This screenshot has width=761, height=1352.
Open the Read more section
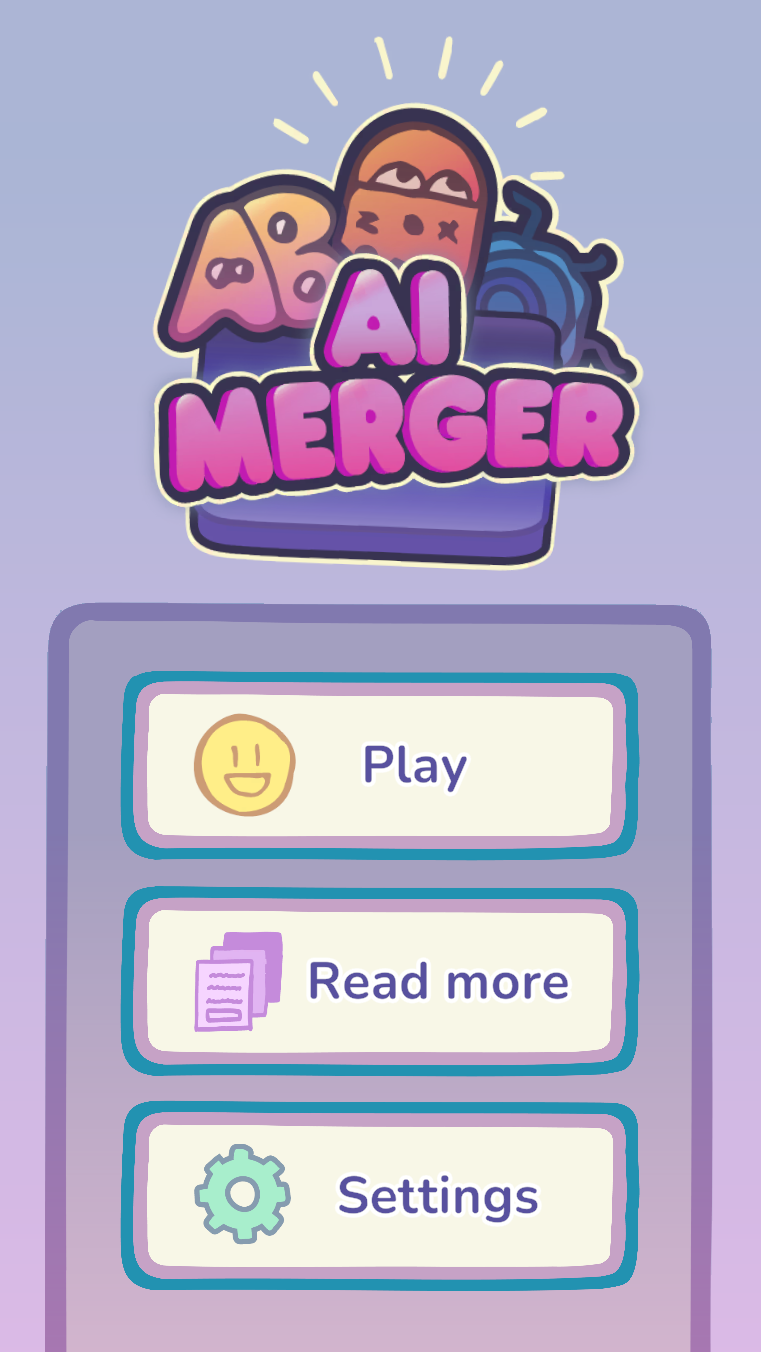coord(380,981)
